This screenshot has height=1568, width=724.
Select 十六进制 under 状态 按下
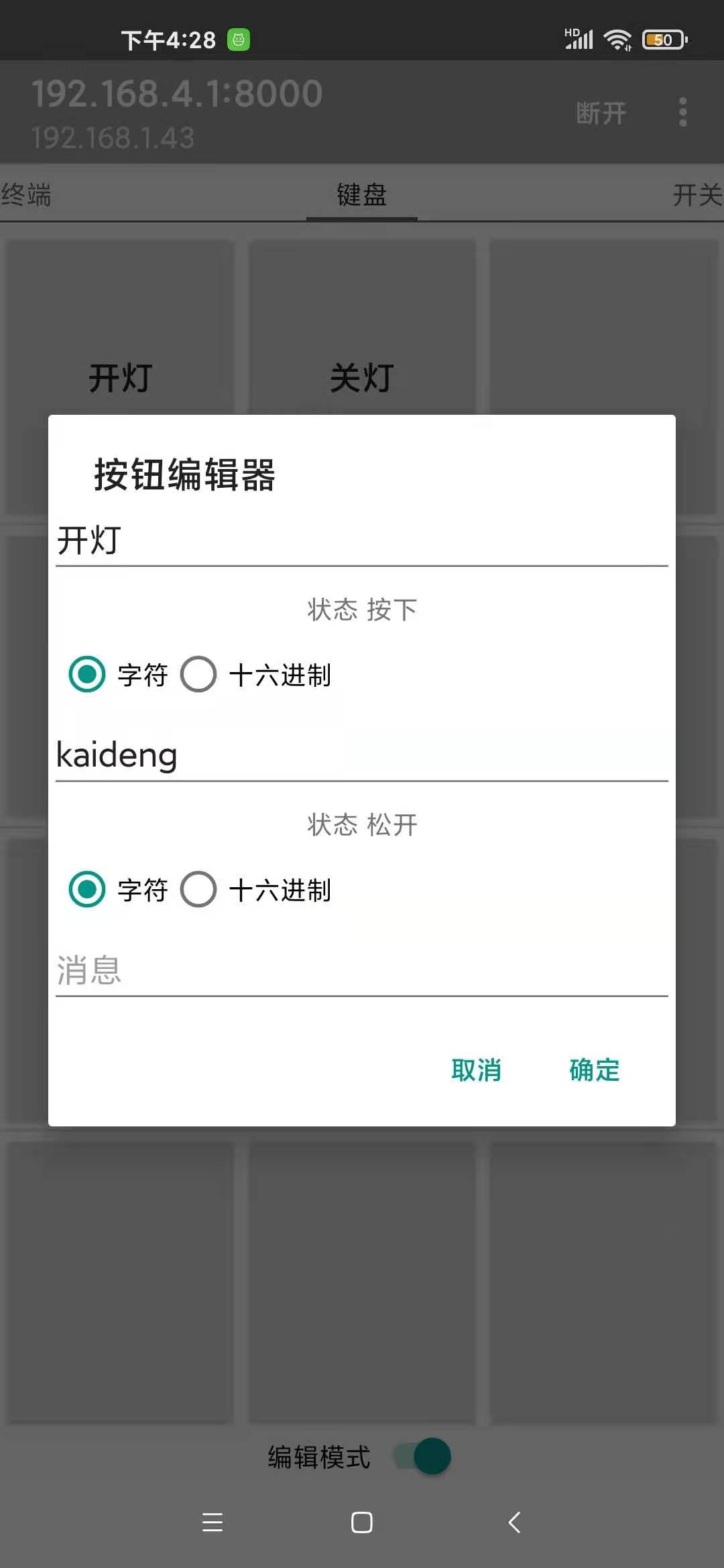pyautogui.click(x=198, y=674)
